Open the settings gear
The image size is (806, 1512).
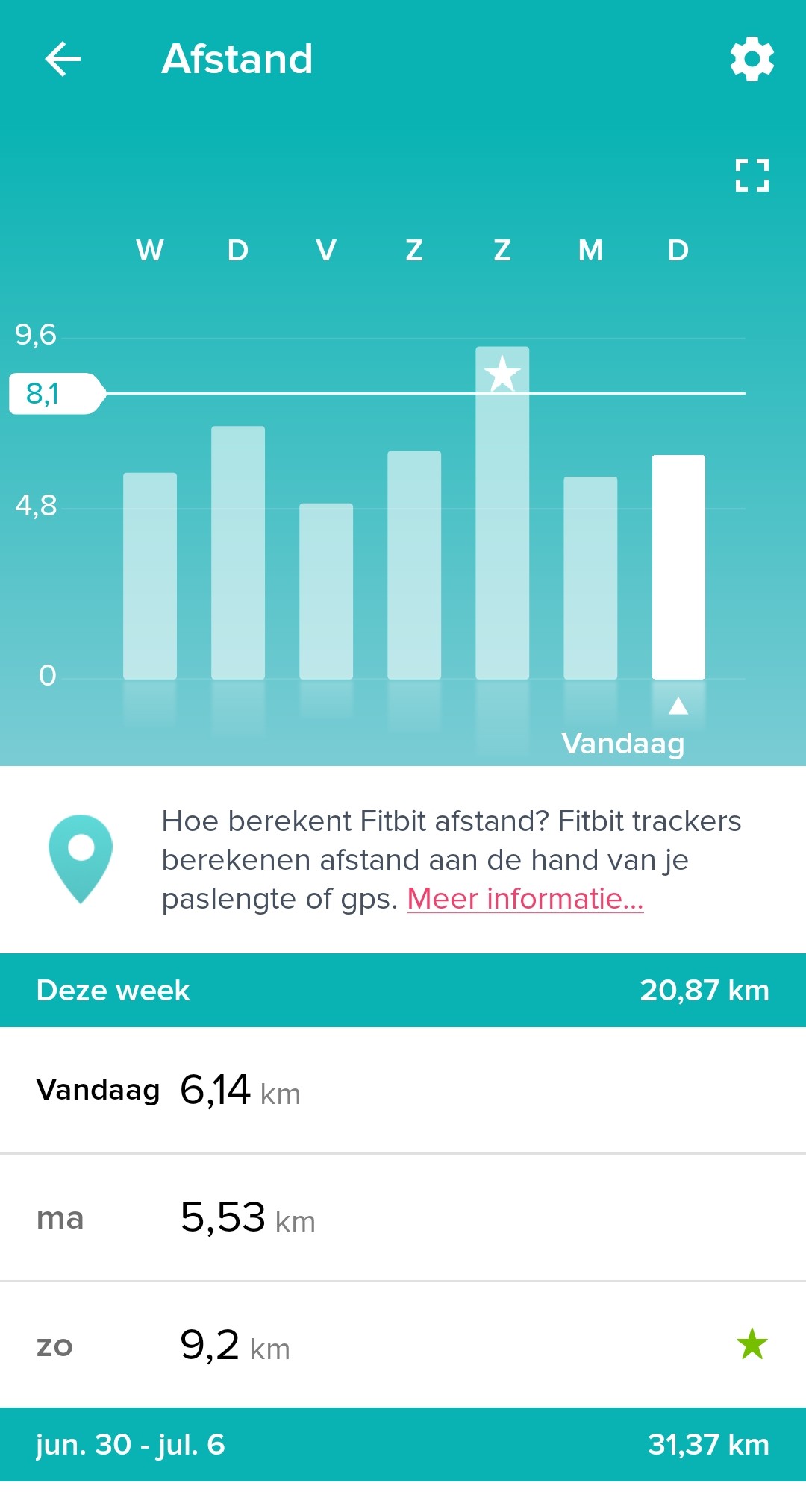tap(752, 59)
